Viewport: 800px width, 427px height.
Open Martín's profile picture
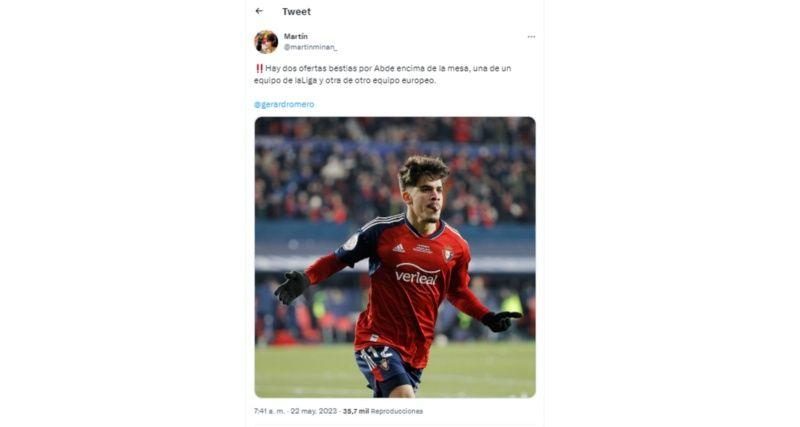266,41
